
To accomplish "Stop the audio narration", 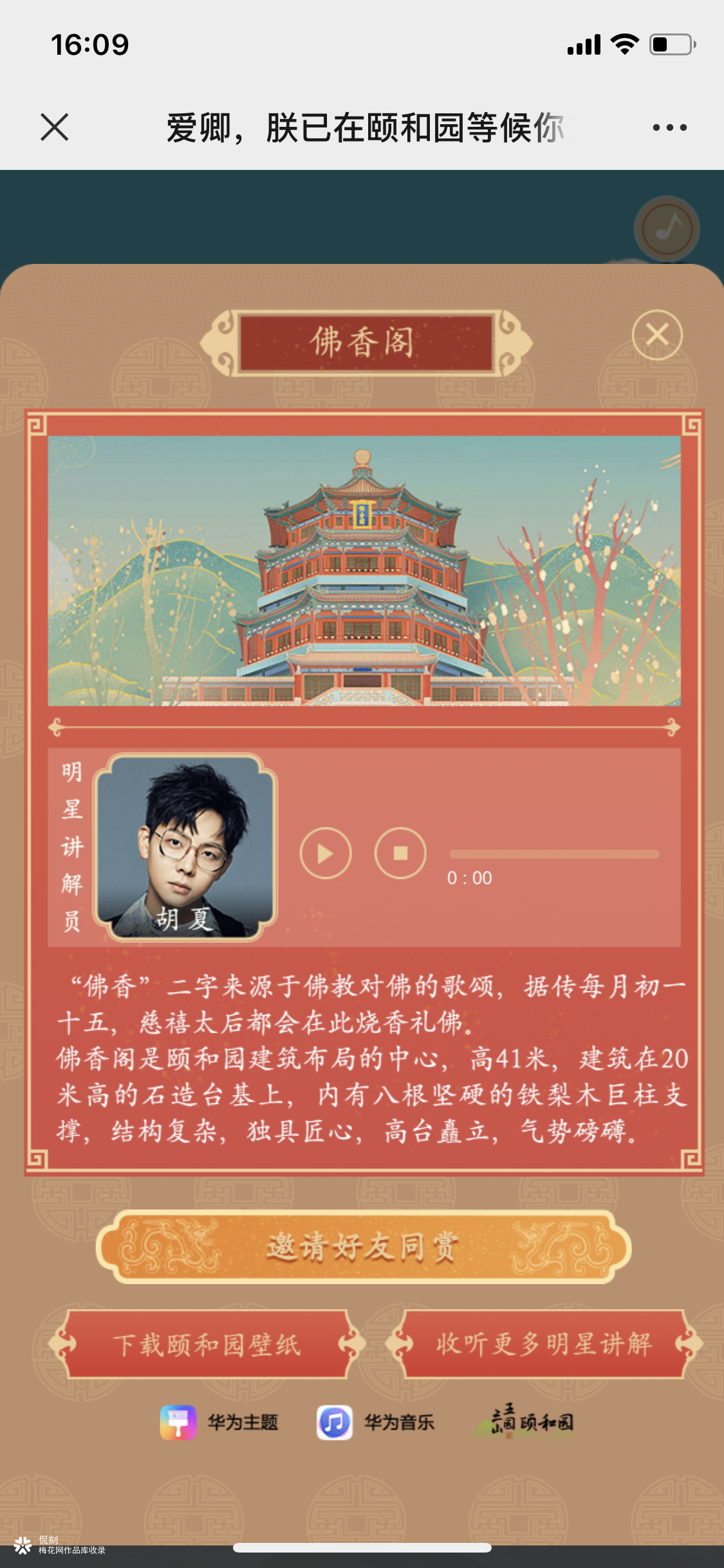I will [x=400, y=854].
